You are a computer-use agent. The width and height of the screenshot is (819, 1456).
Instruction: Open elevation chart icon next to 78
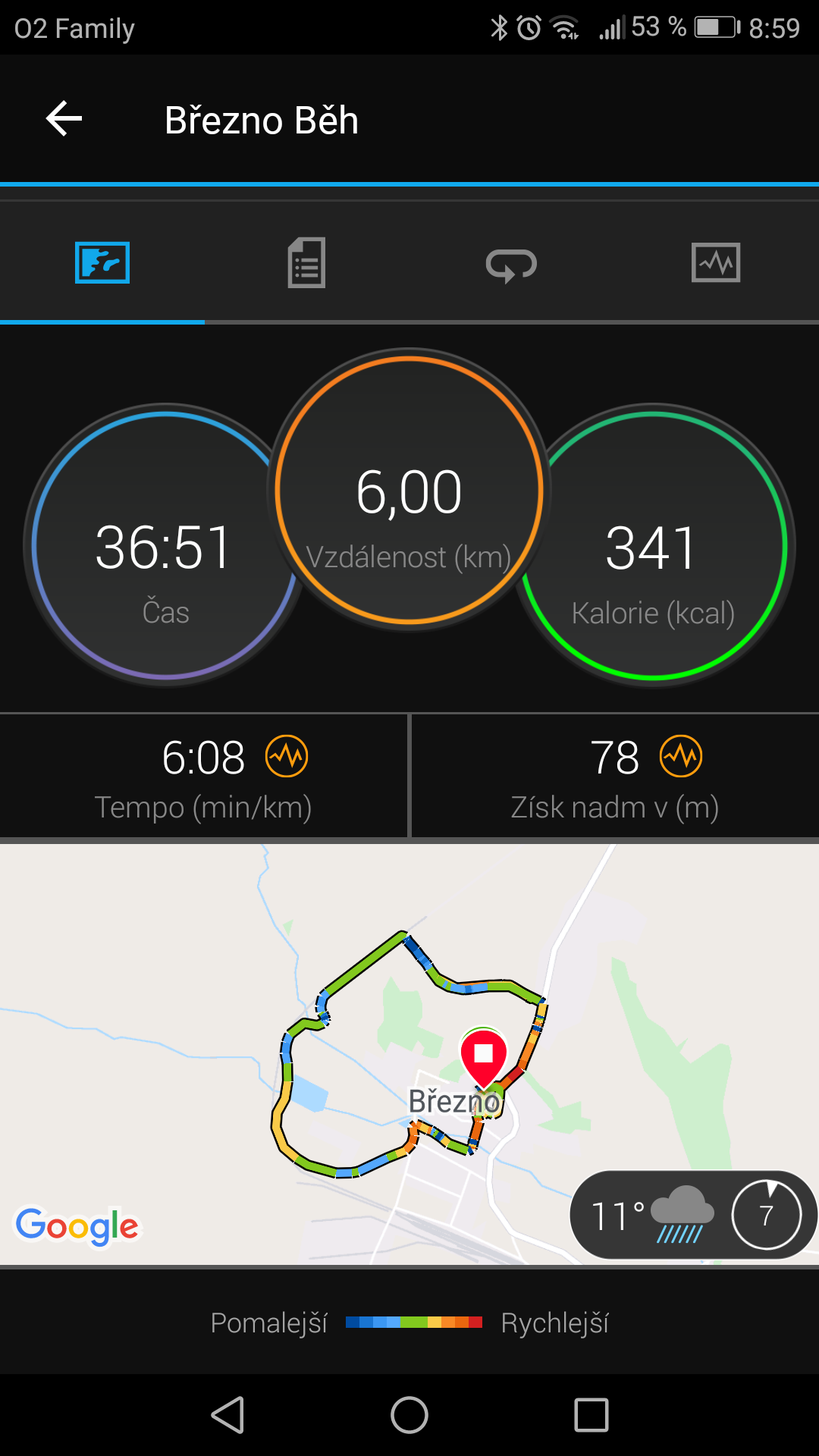[681, 756]
